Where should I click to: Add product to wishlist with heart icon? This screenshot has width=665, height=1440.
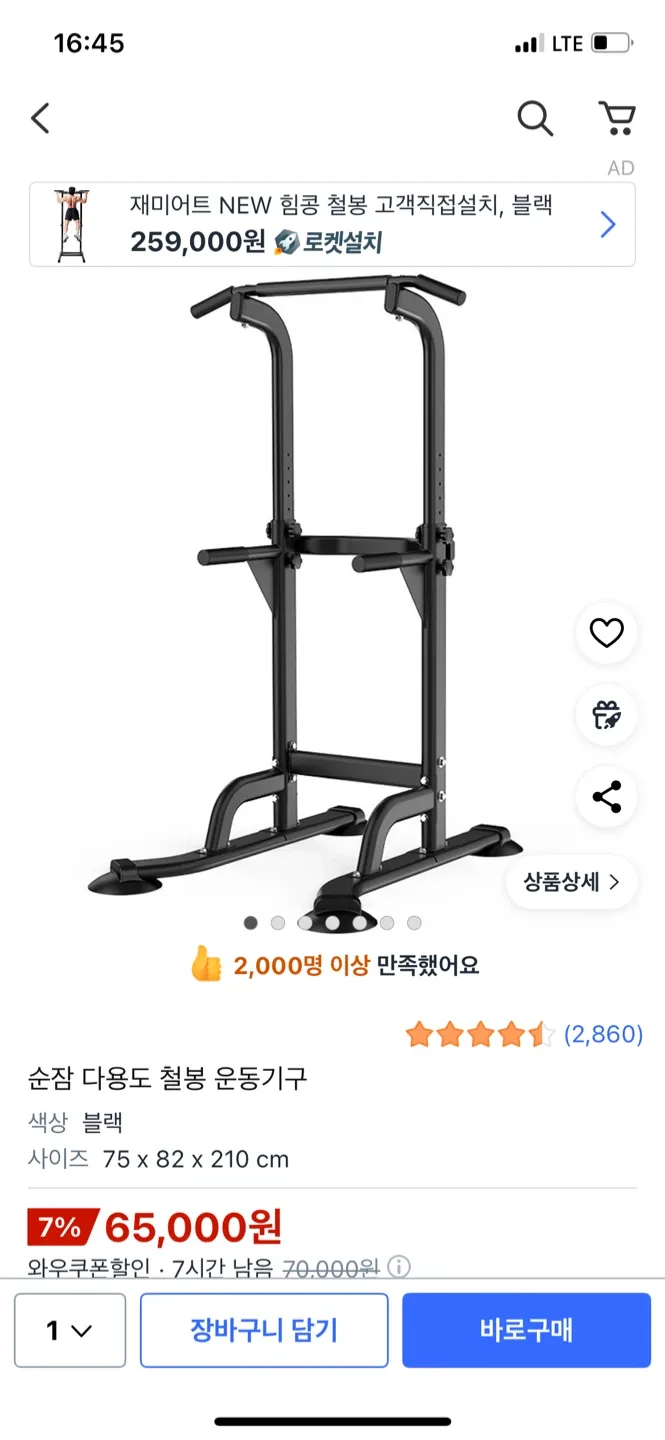click(606, 633)
